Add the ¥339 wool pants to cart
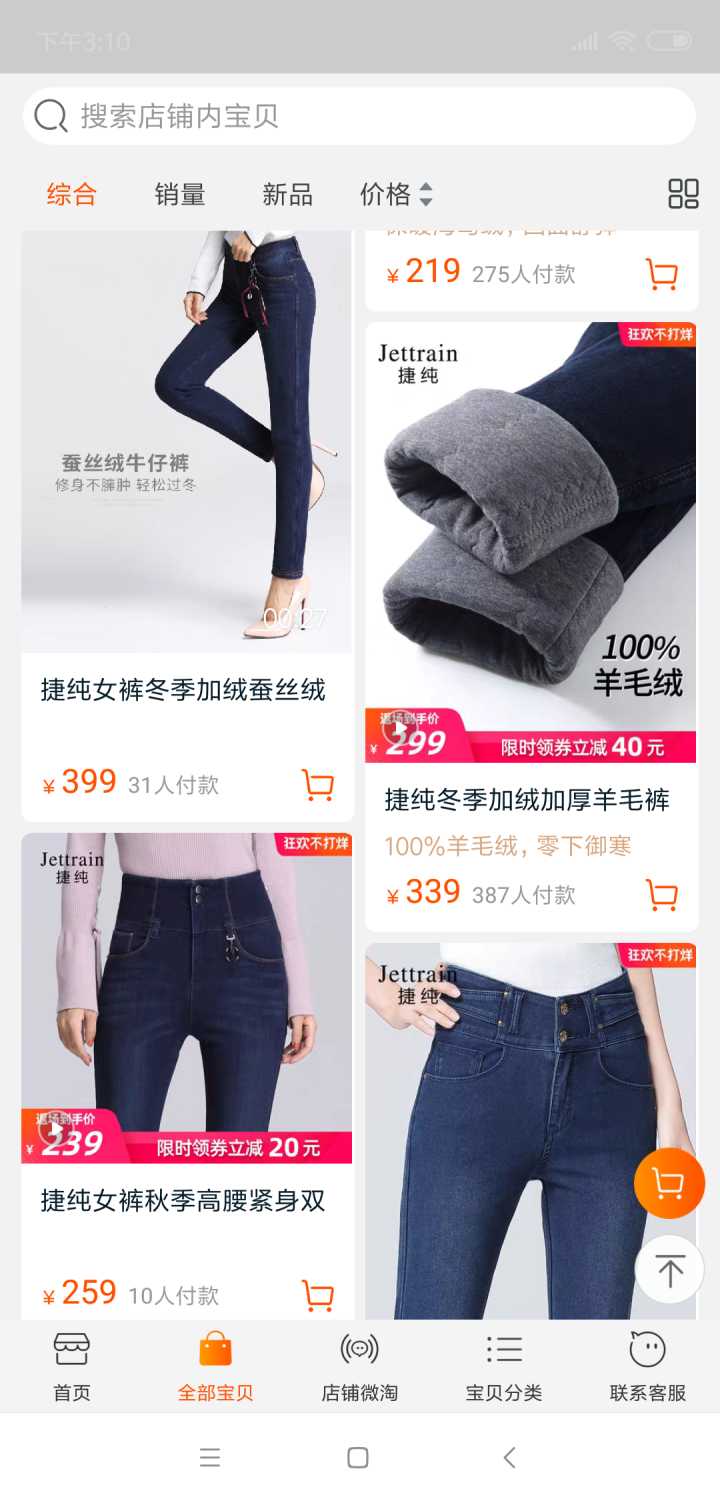Image resolution: width=720 pixels, height=1499 pixels. tap(662, 894)
